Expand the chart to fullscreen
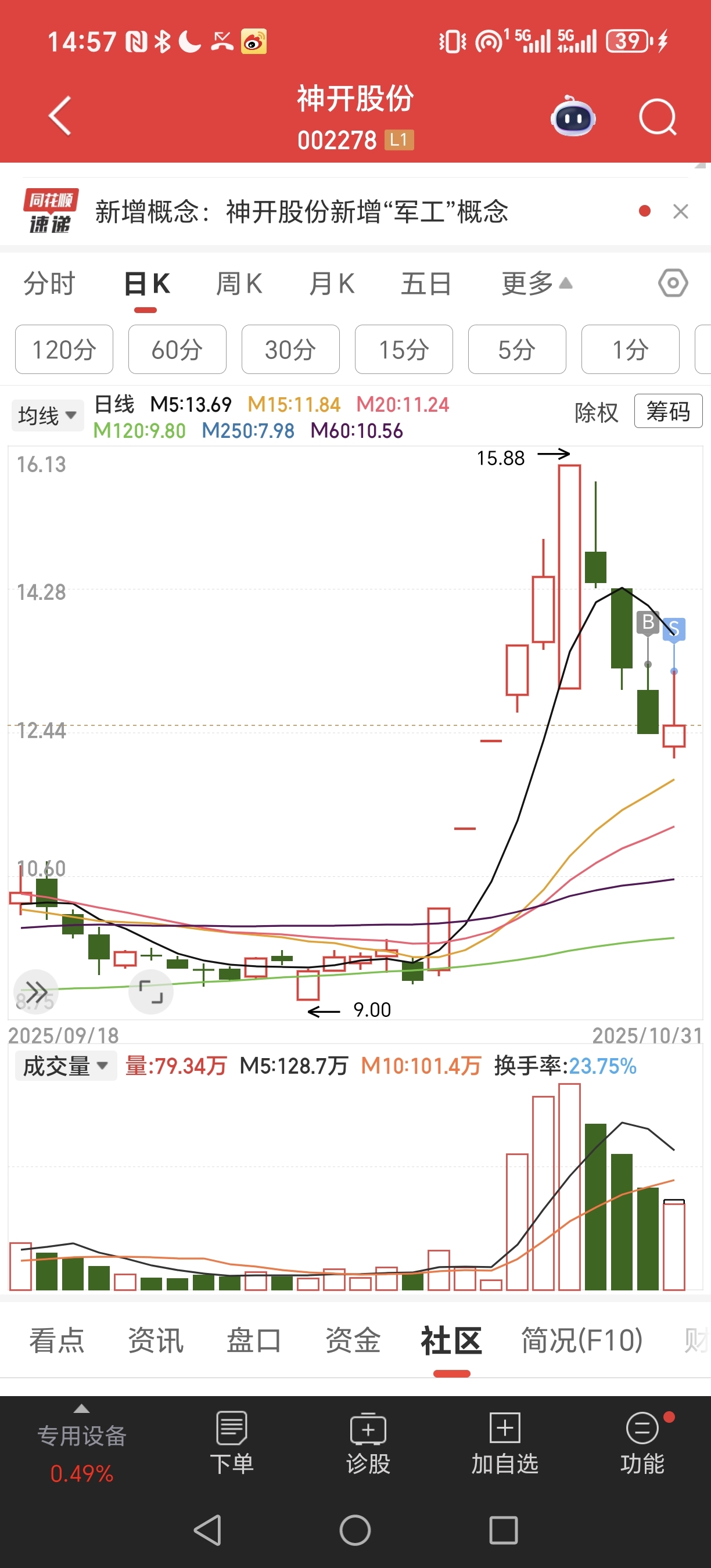Image resolution: width=711 pixels, height=1568 pixels. coord(151,991)
